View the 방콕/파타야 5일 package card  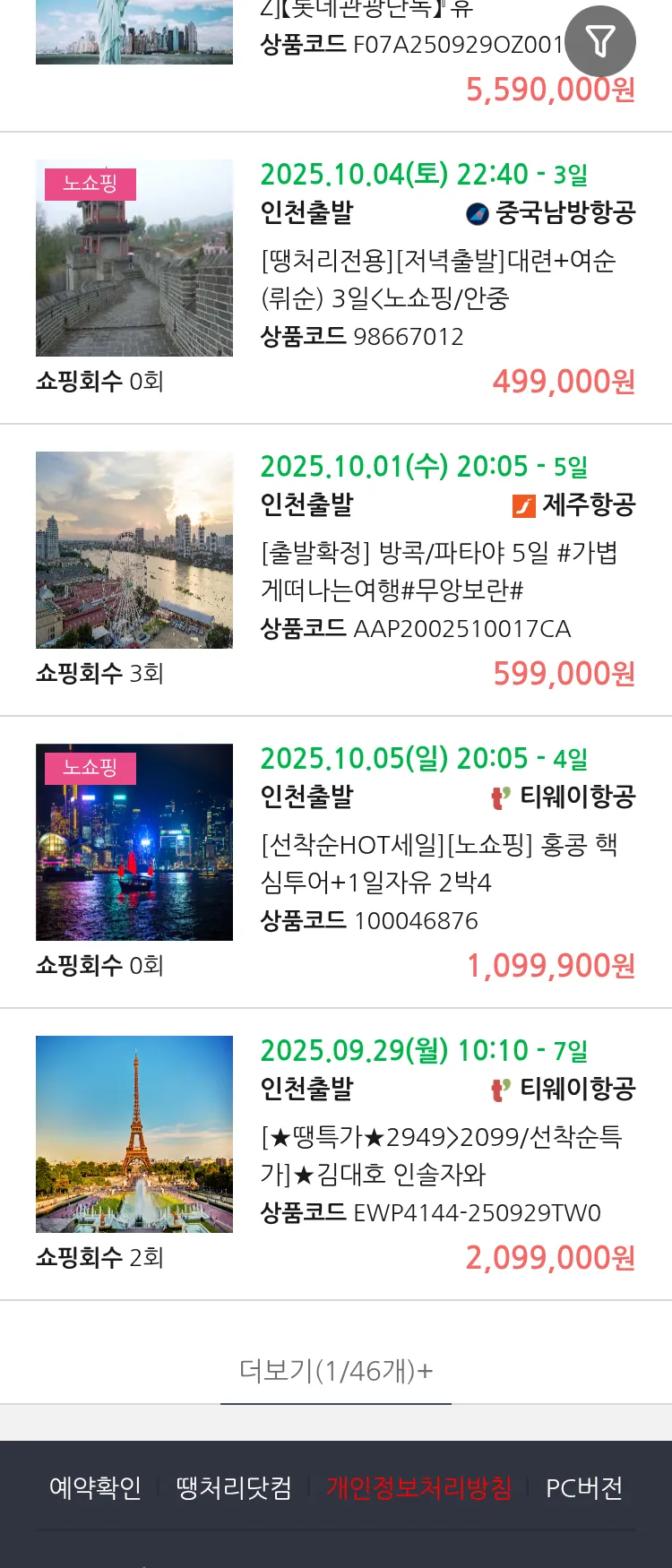[439, 571]
